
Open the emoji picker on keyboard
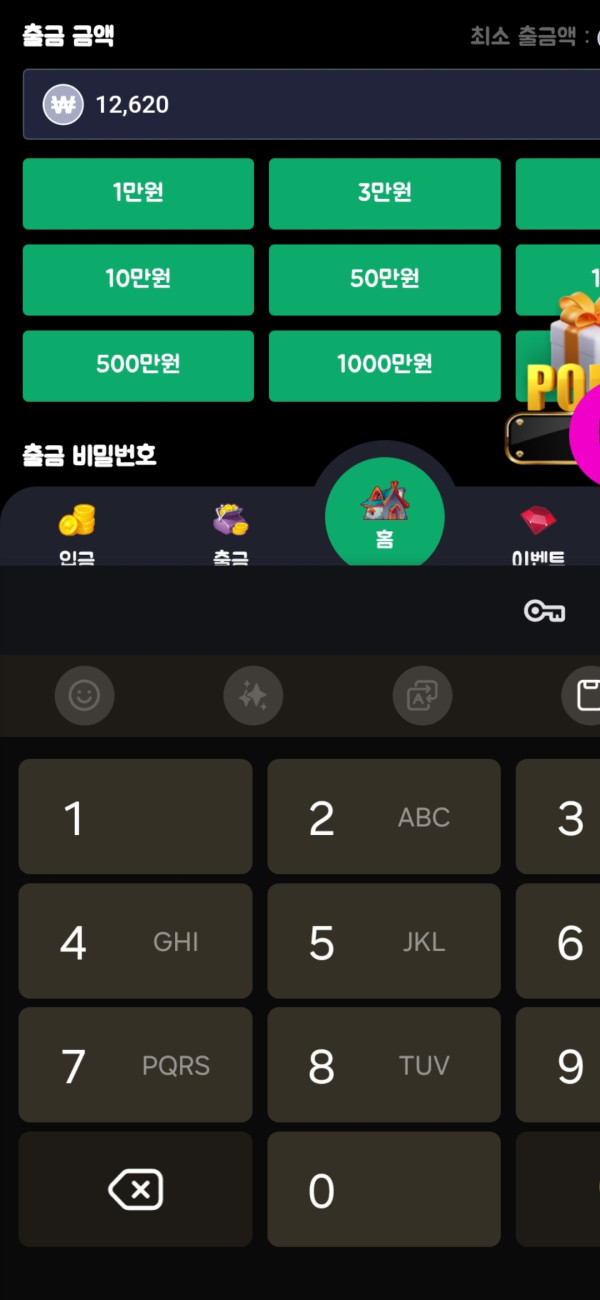[84, 695]
